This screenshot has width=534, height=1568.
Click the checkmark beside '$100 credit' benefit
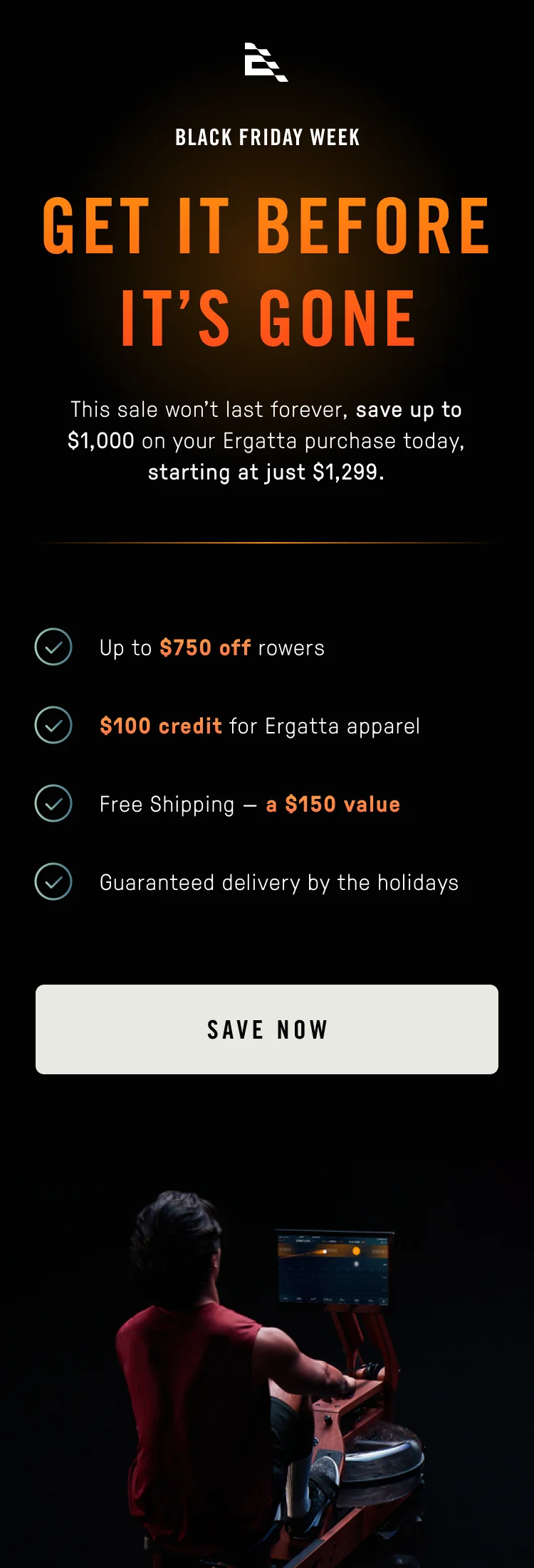[53, 726]
